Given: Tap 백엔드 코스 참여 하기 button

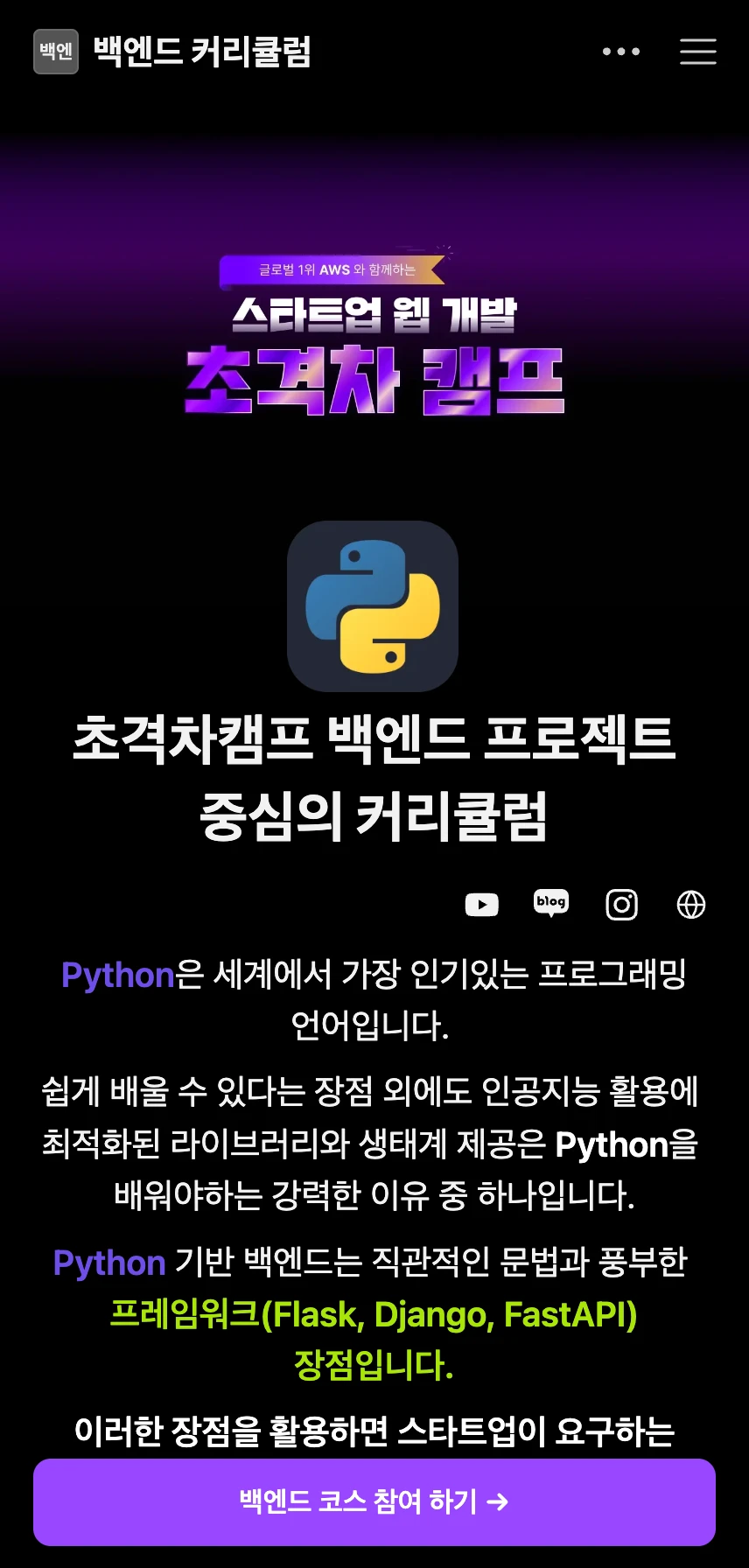Looking at the screenshot, I should [x=374, y=1501].
